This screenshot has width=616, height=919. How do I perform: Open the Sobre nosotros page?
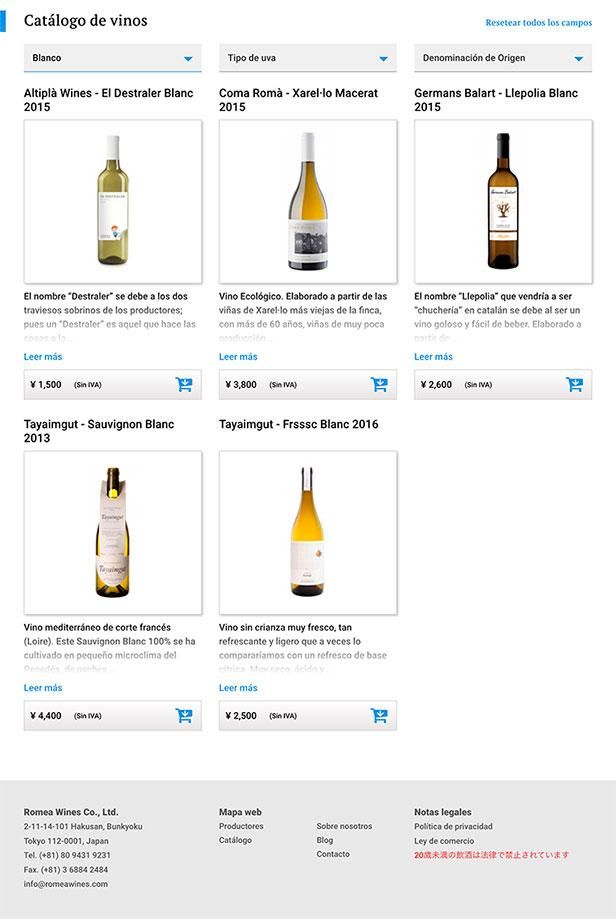tap(344, 826)
